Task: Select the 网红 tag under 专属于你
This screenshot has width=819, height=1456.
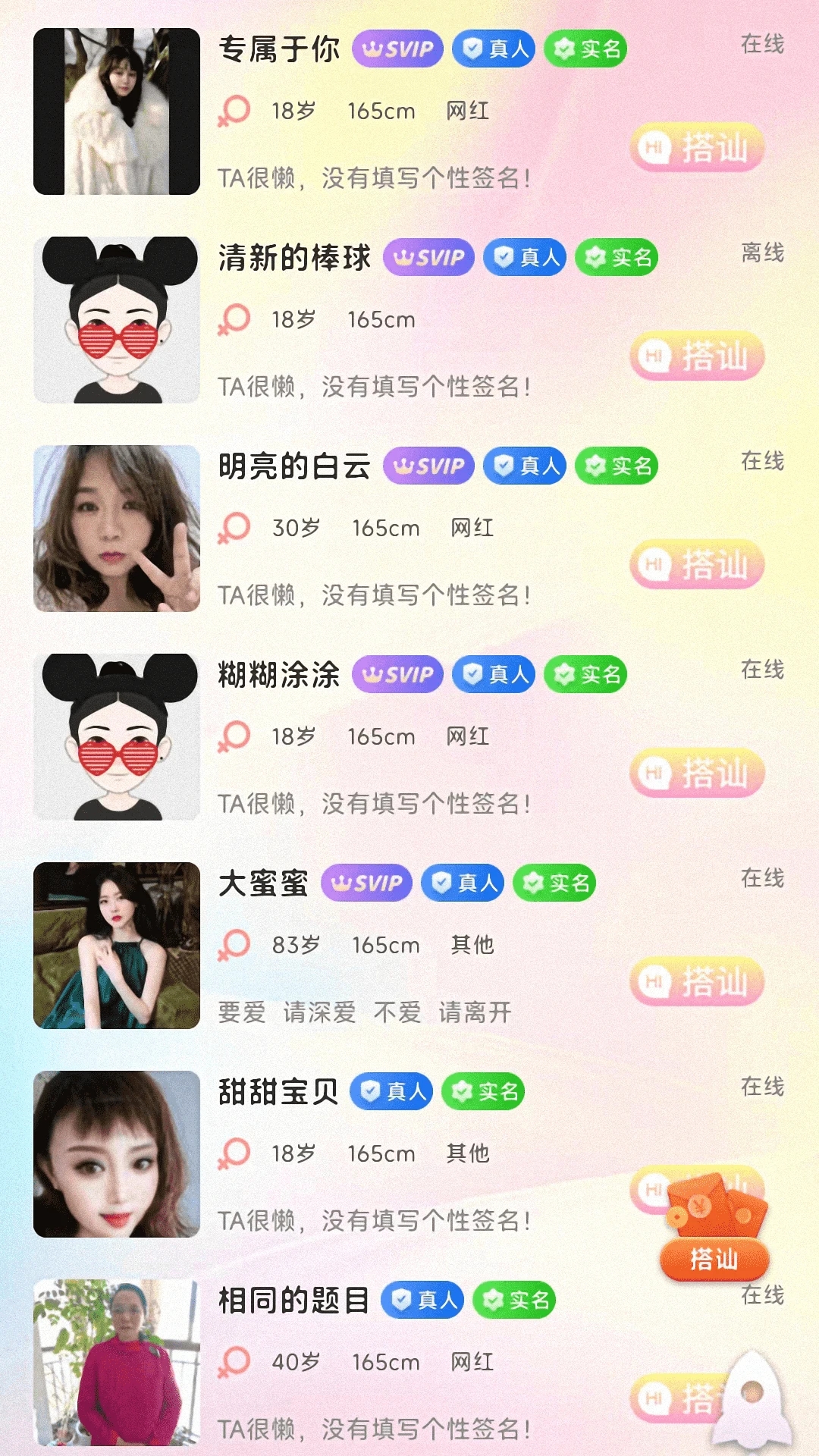Action: point(469,111)
